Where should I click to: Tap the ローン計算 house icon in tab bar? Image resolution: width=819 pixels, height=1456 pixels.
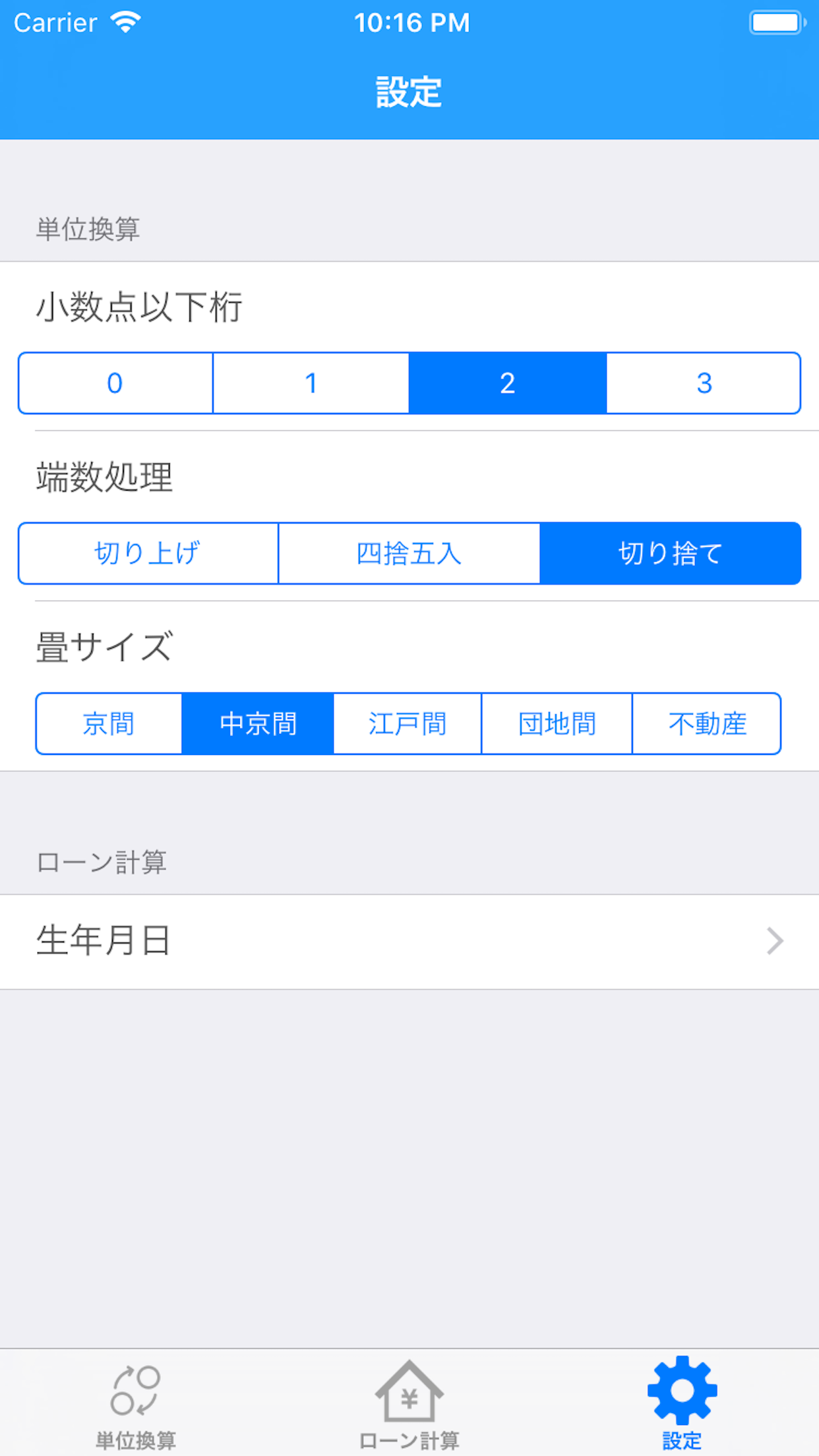click(409, 1393)
